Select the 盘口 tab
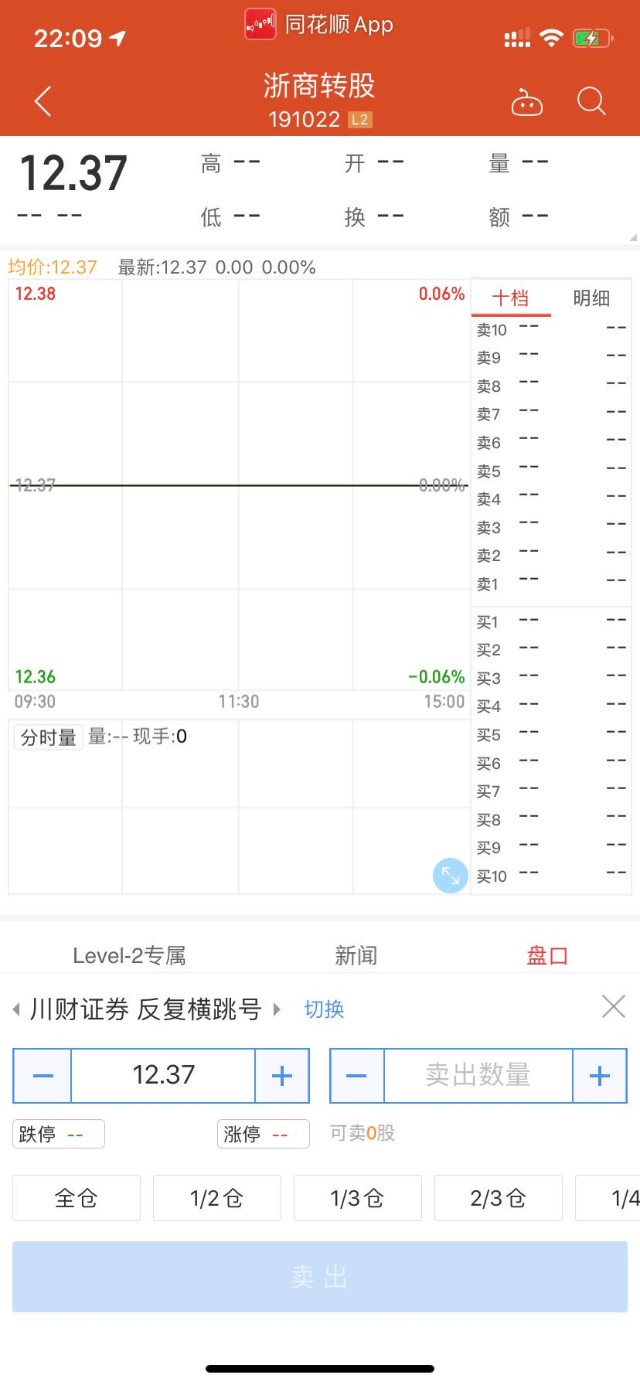Image resolution: width=640 pixels, height=1385 pixels. (x=547, y=956)
